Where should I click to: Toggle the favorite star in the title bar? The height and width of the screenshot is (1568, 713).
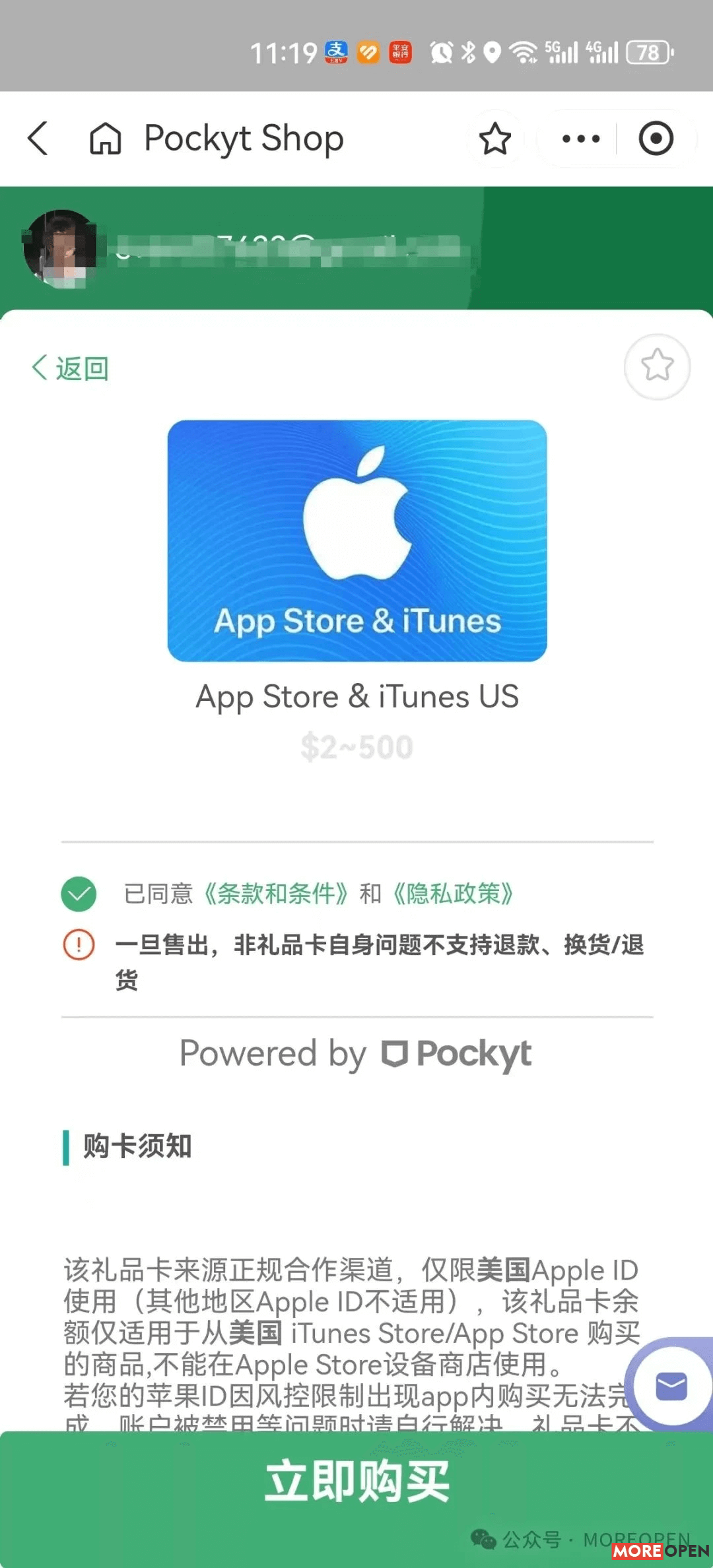[495, 139]
